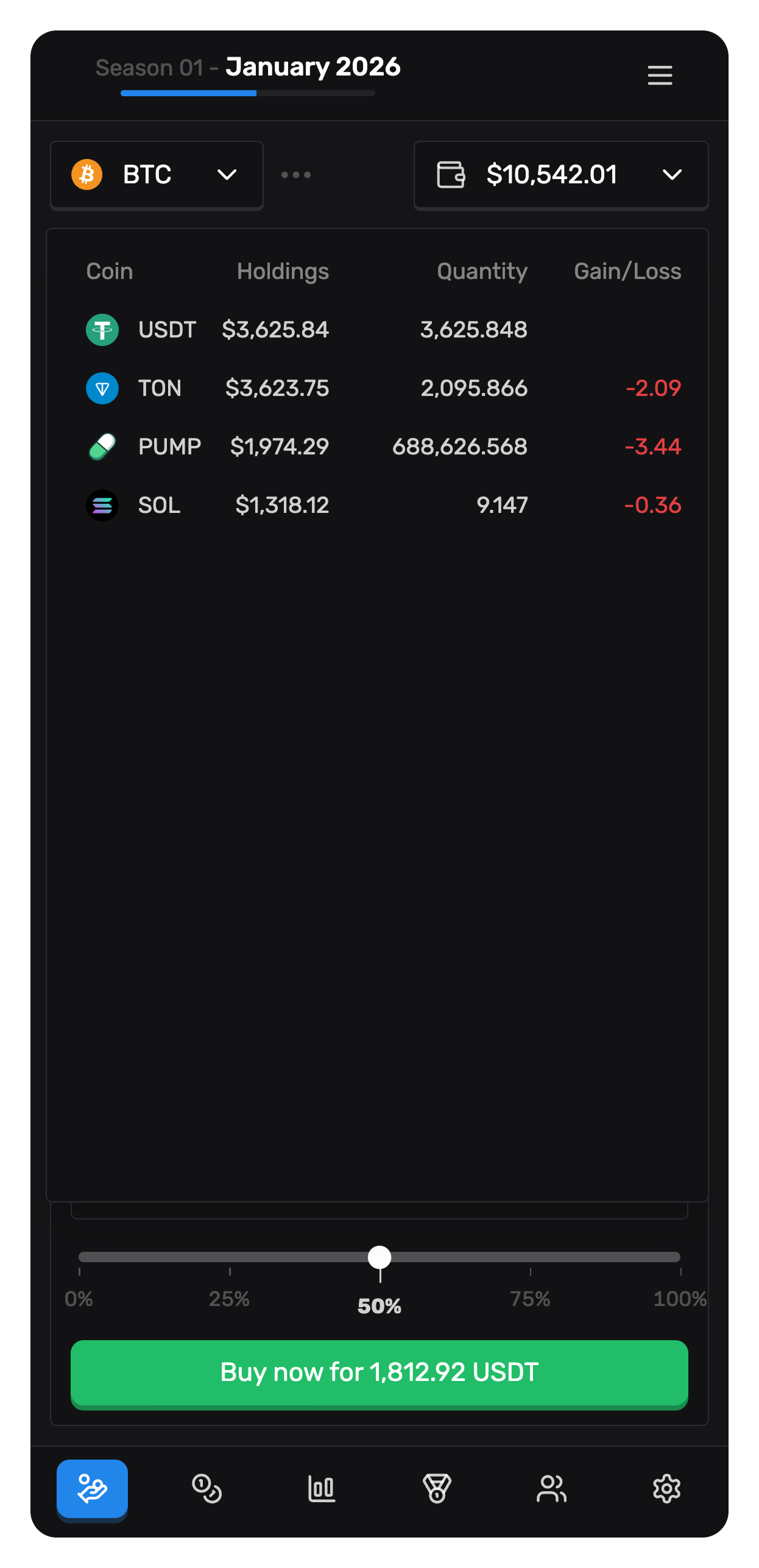Collapse the $10,542.01 wallet dropdown

pyautogui.click(x=560, y=175)
